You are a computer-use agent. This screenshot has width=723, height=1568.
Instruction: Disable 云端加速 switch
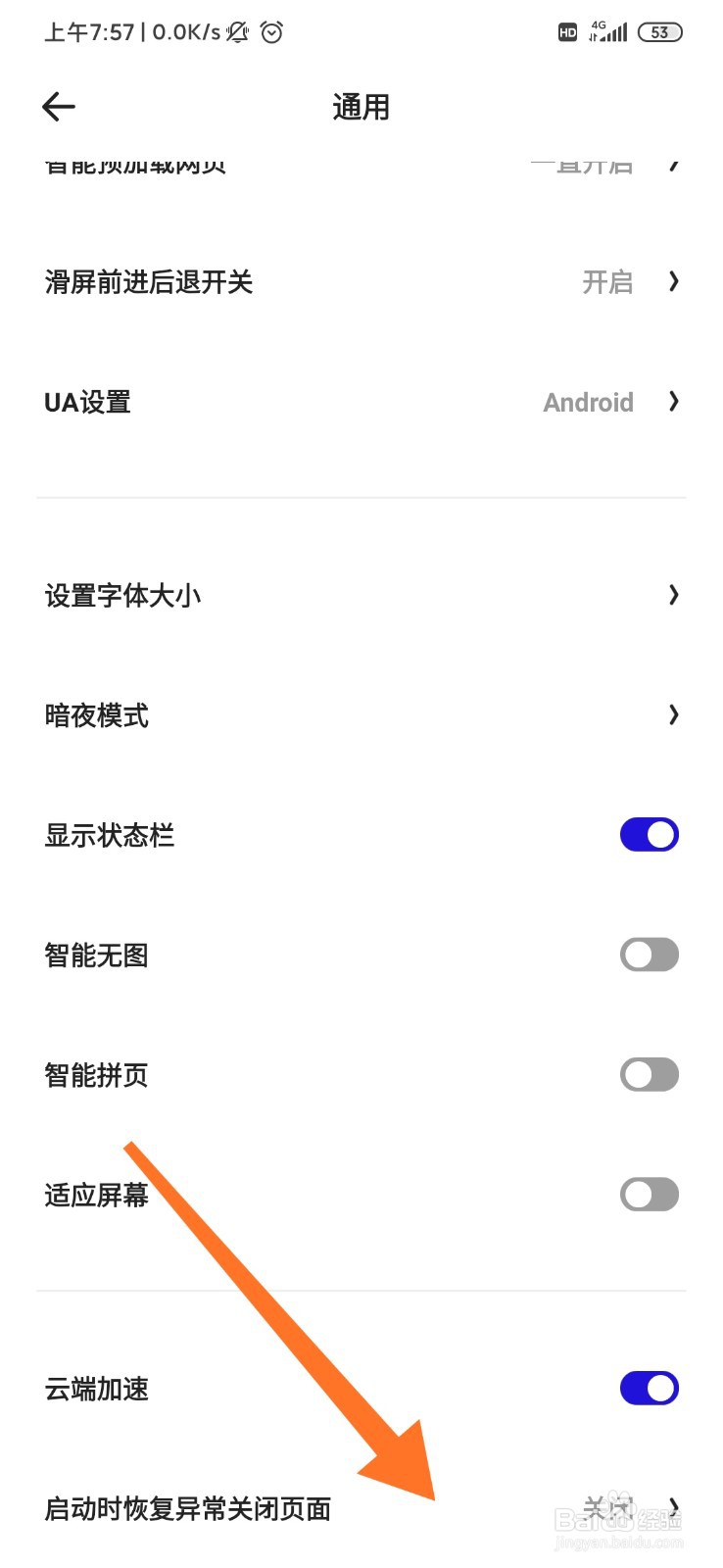coord(649,1388)
